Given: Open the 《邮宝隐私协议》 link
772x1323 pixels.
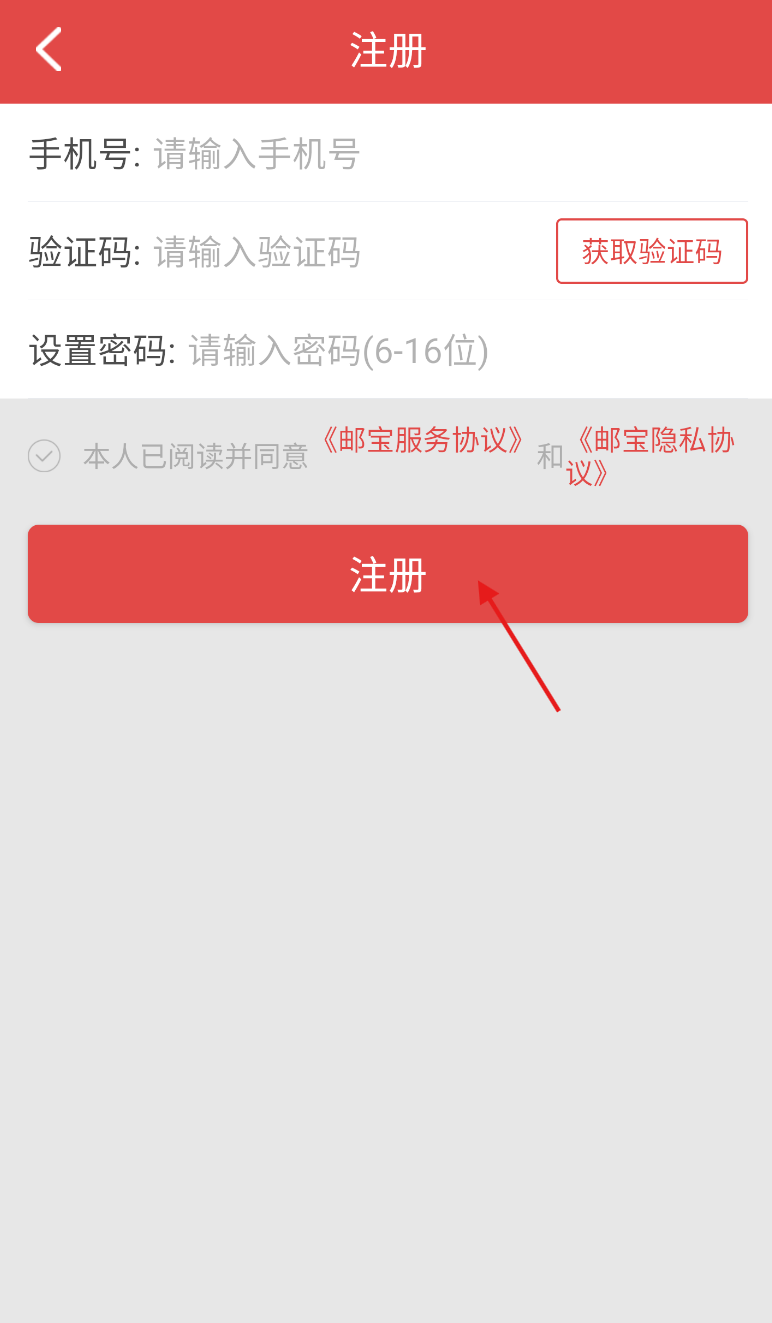Looking at the screenshot, I should tap(652, 456).
